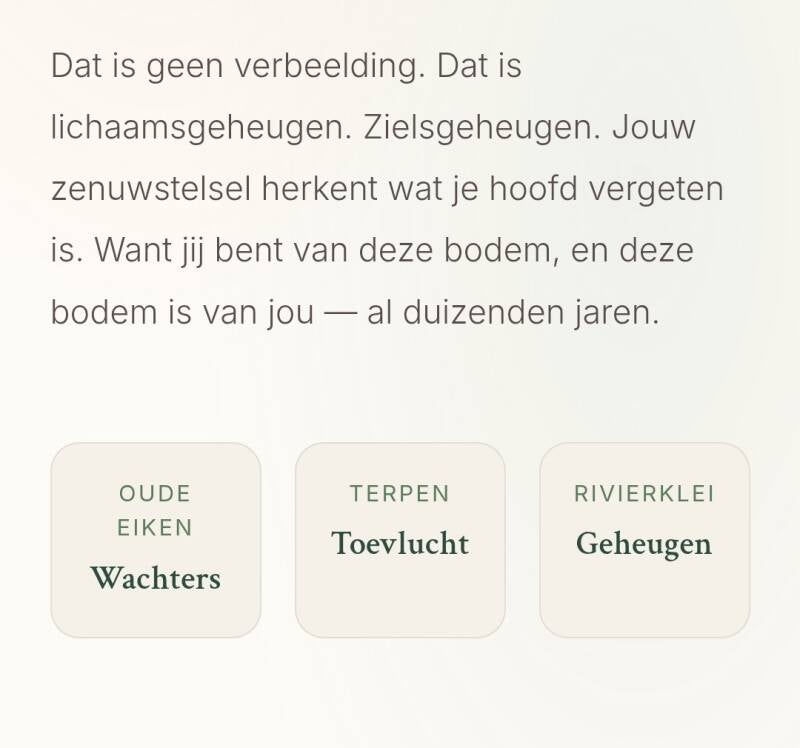
Task: Tap the Rivierklei Geheugen card
Action: [644, 540]
